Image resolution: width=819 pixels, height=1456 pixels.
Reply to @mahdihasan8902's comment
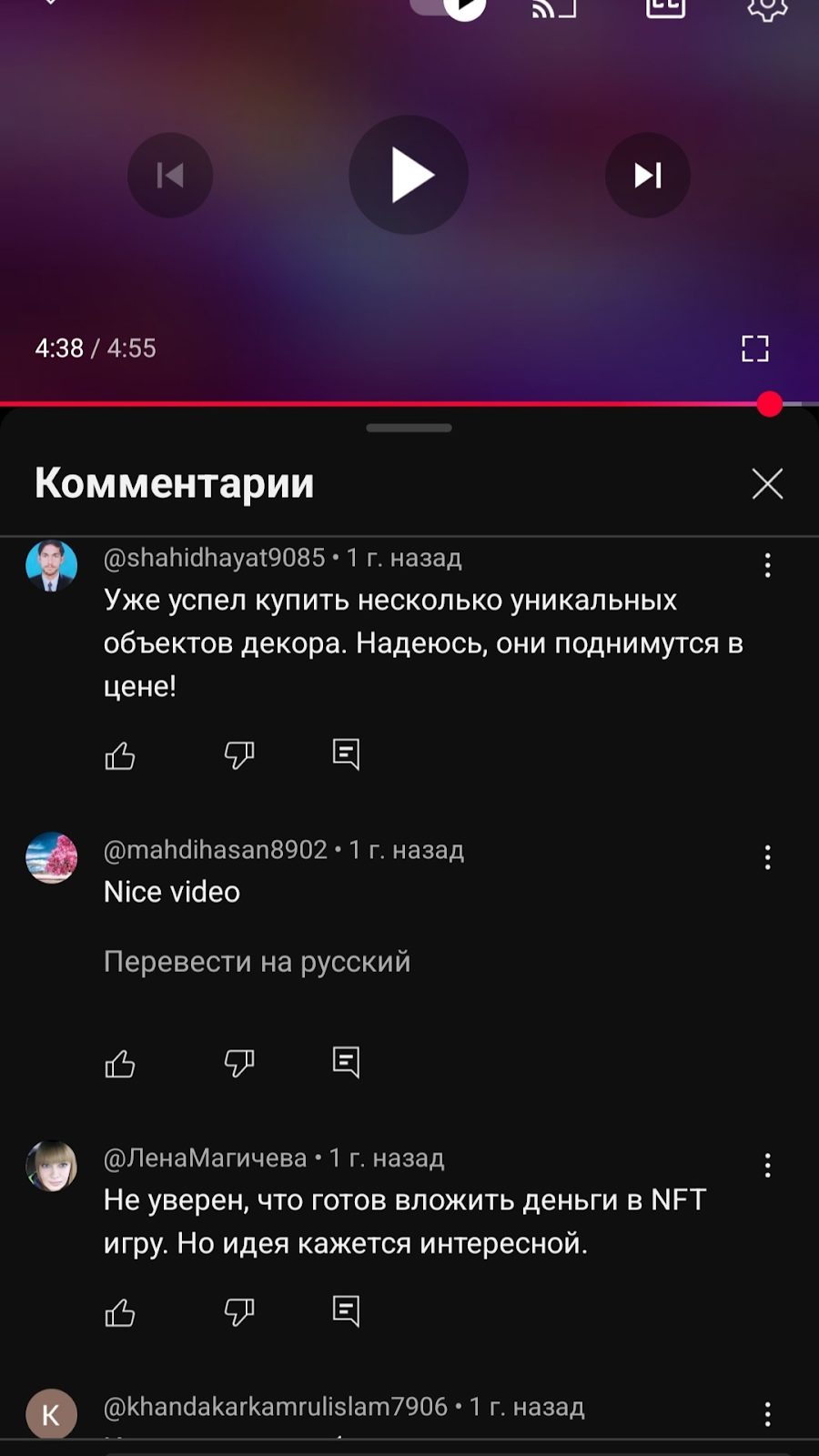(346, 1063)
